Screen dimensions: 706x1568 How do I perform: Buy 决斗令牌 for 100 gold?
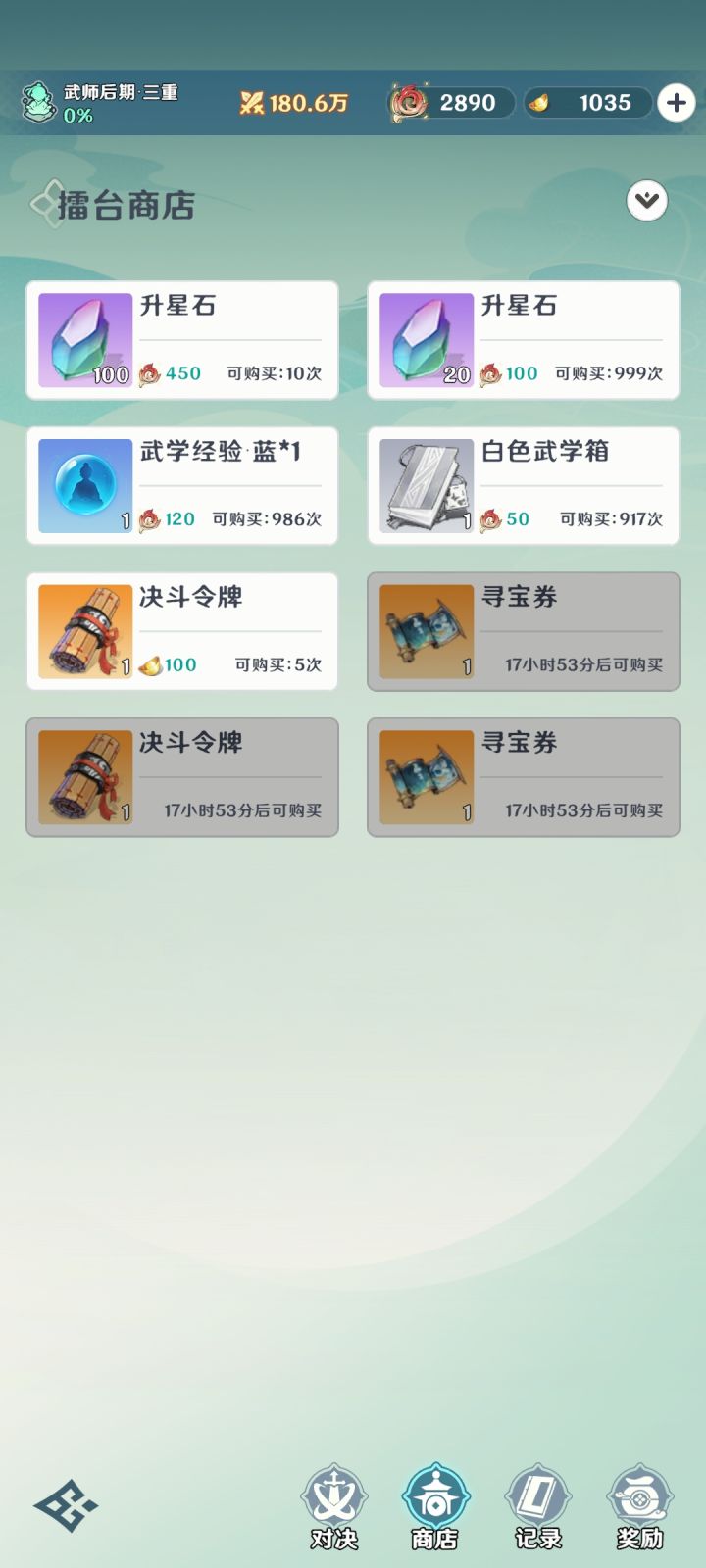182,632
